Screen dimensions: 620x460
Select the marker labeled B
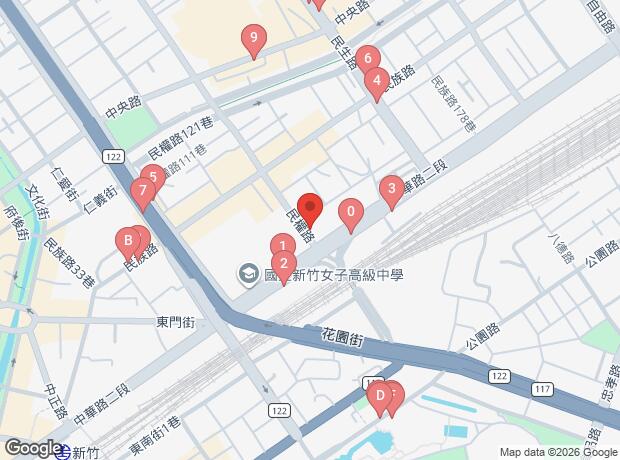pos(127,241)
